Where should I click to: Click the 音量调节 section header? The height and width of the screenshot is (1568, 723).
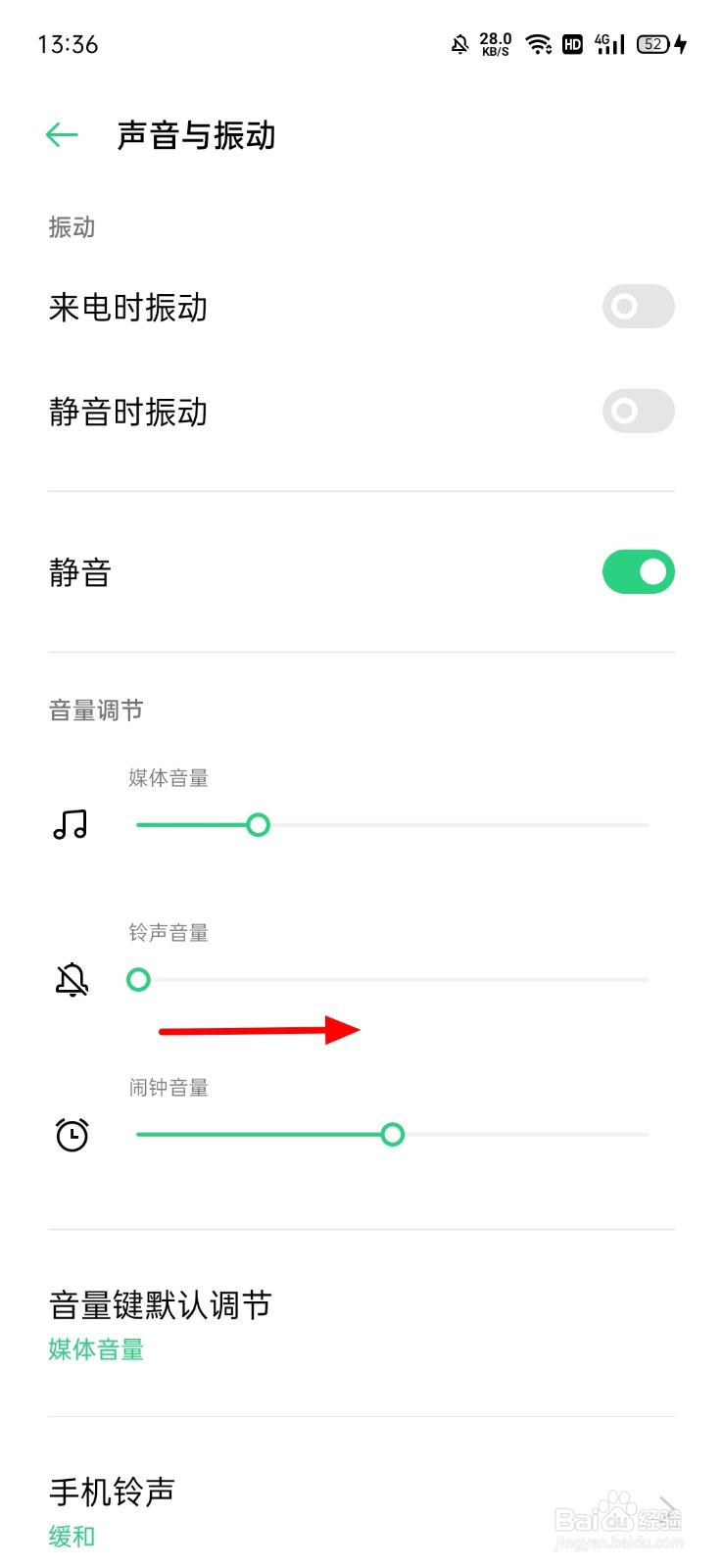click(x=96, y=710)
